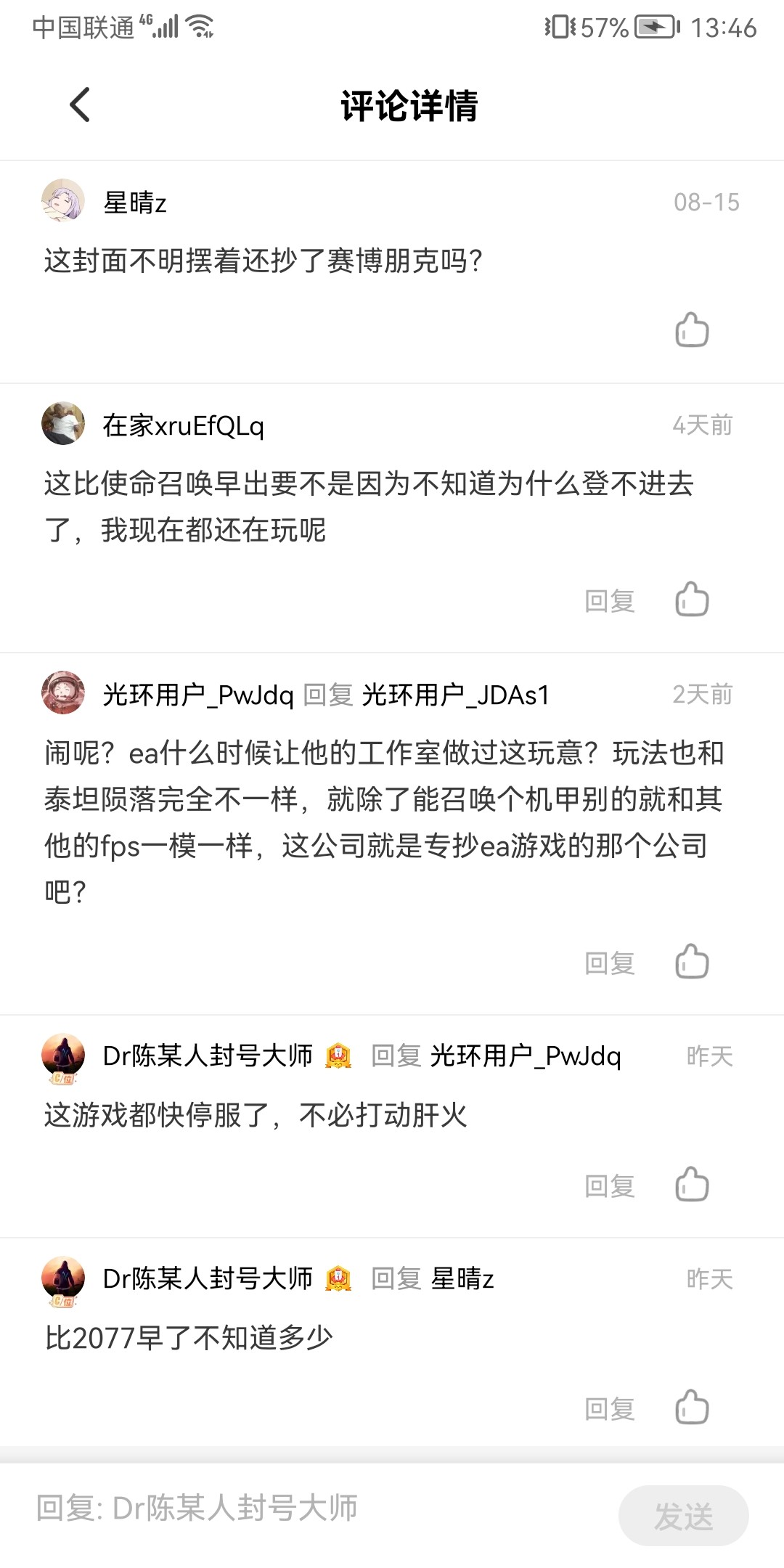Screen dimensions: 784x1568
Task: Like 星晴z's comment about the cover
Action: click(x=692, y=330)
